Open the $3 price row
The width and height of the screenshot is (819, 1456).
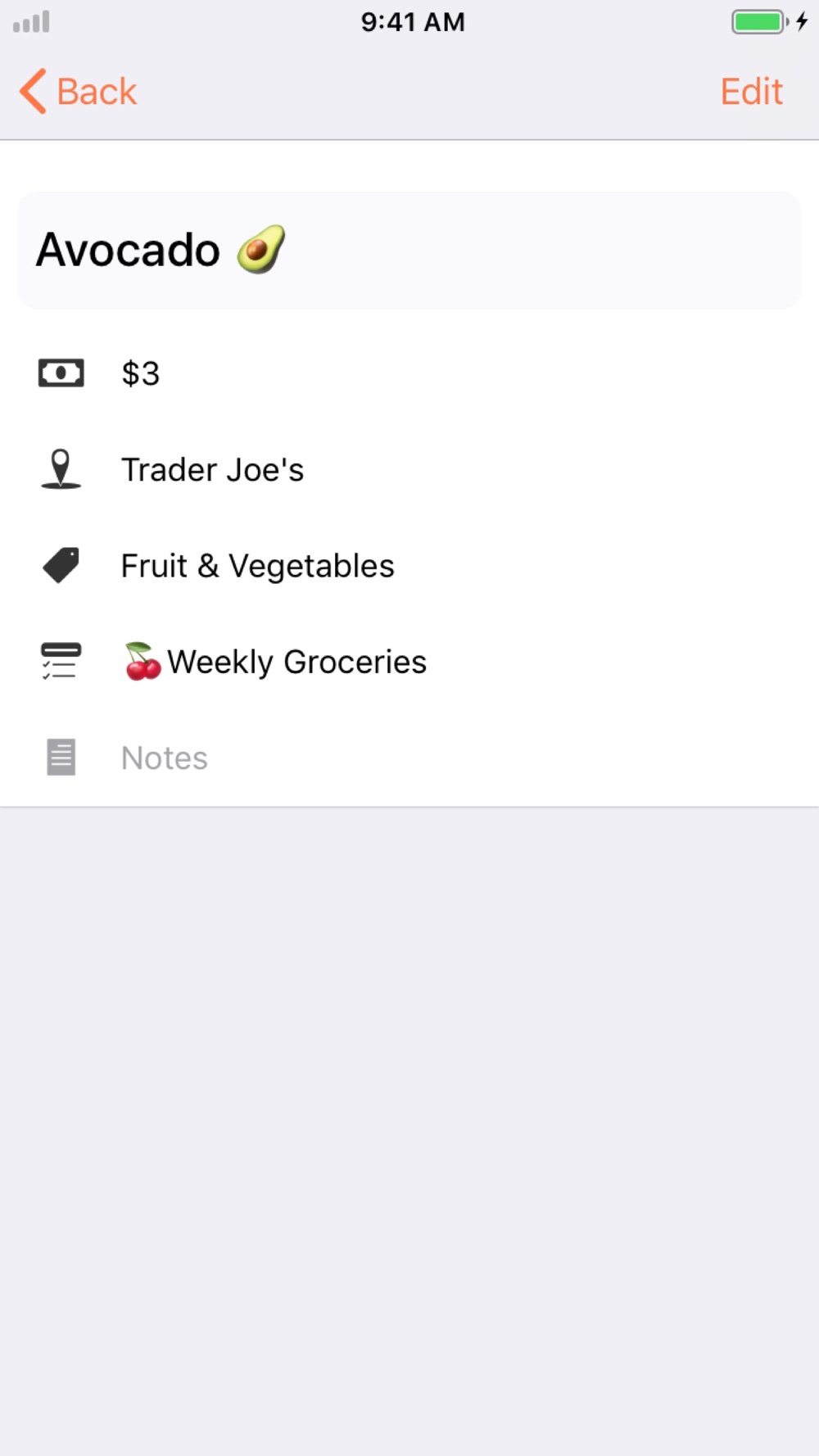(409, 373)
